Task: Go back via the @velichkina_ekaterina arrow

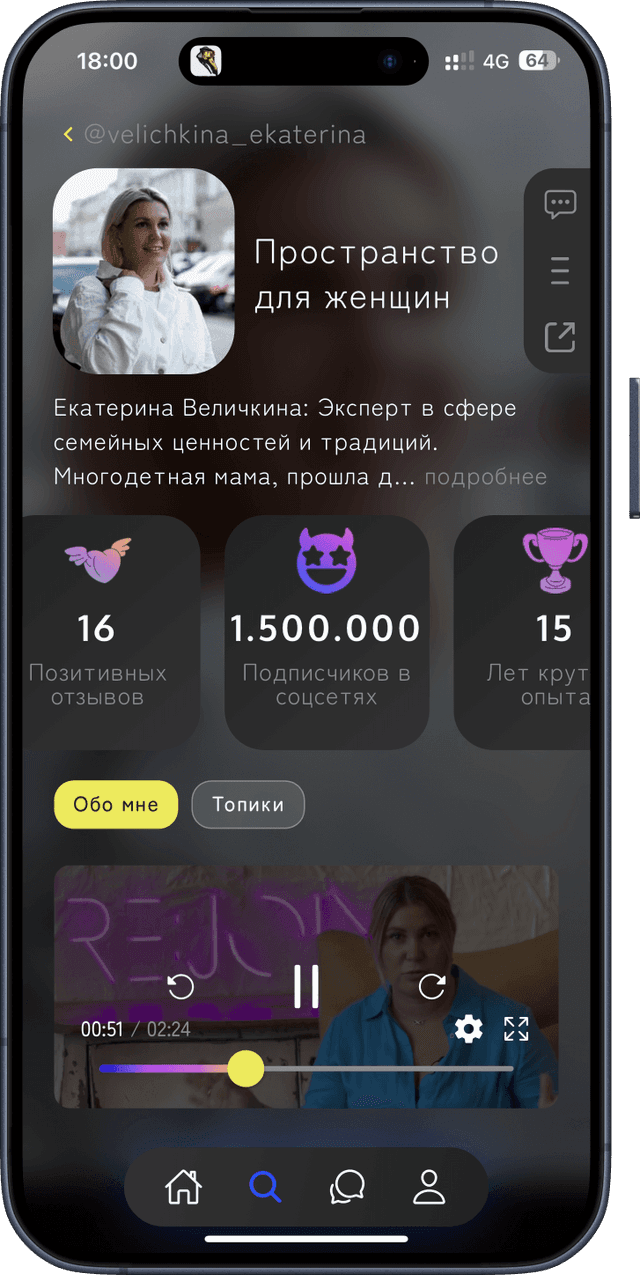Action: (69, 134)
